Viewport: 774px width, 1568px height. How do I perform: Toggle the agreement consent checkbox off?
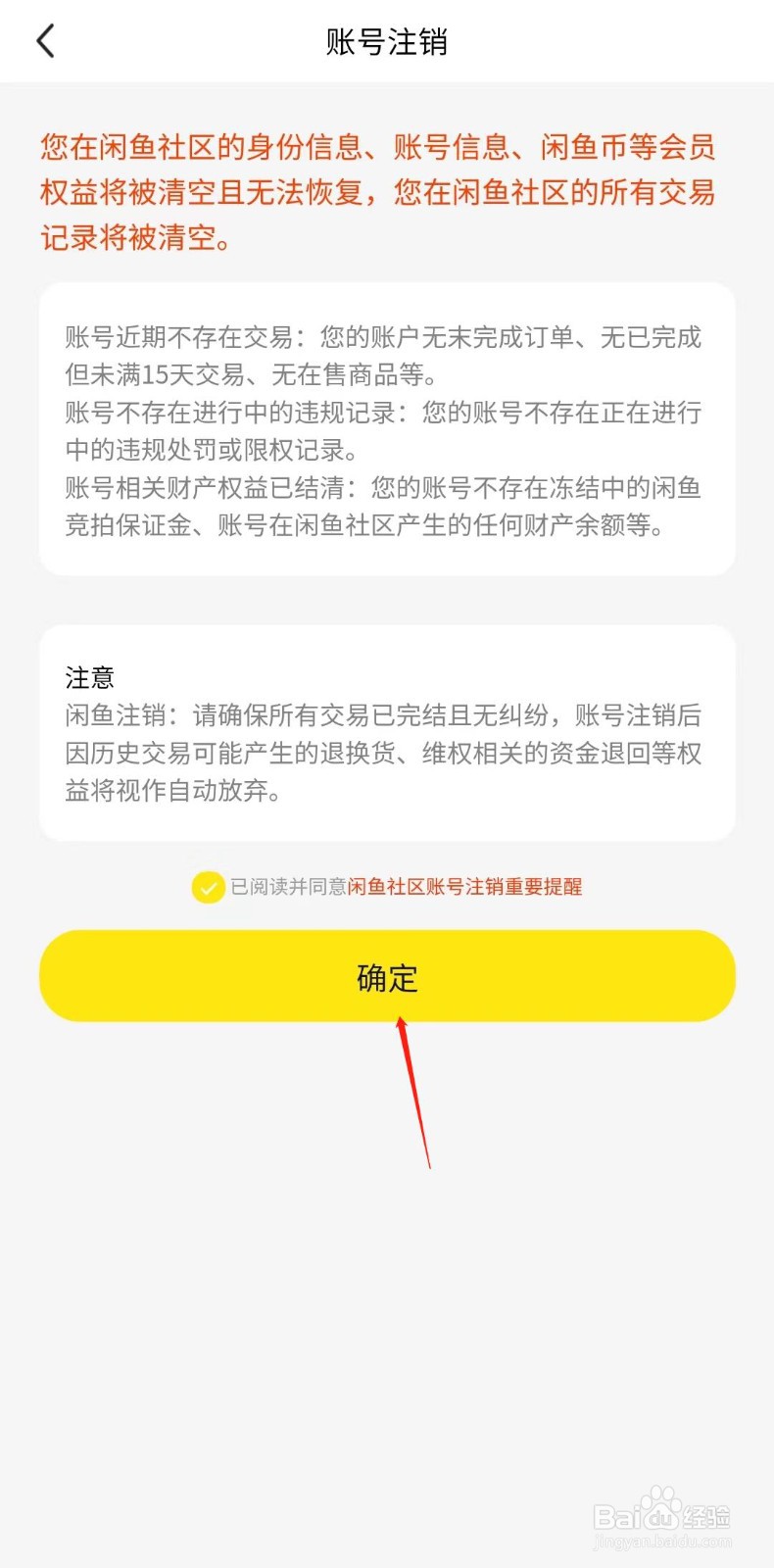(x=208, y=887)
